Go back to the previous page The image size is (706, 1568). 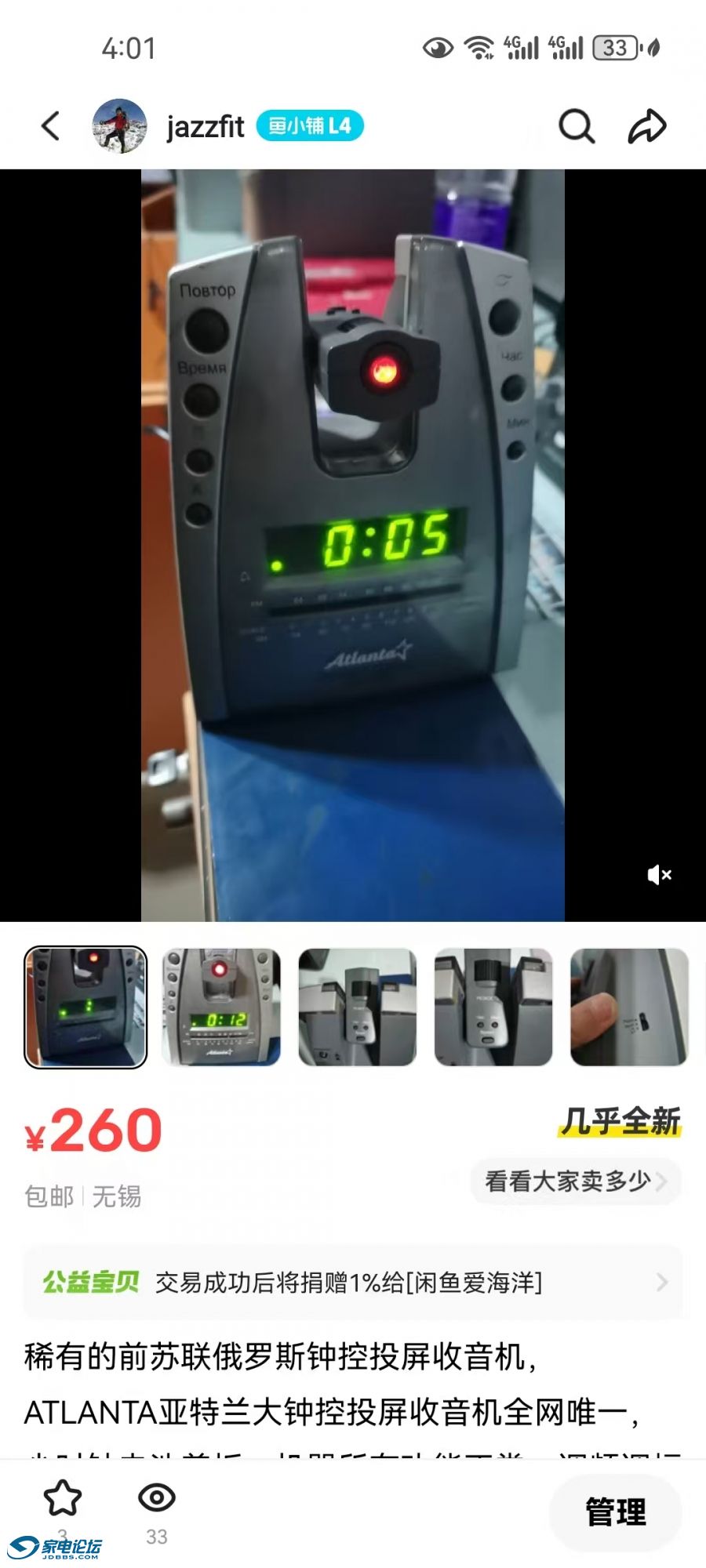51,126
